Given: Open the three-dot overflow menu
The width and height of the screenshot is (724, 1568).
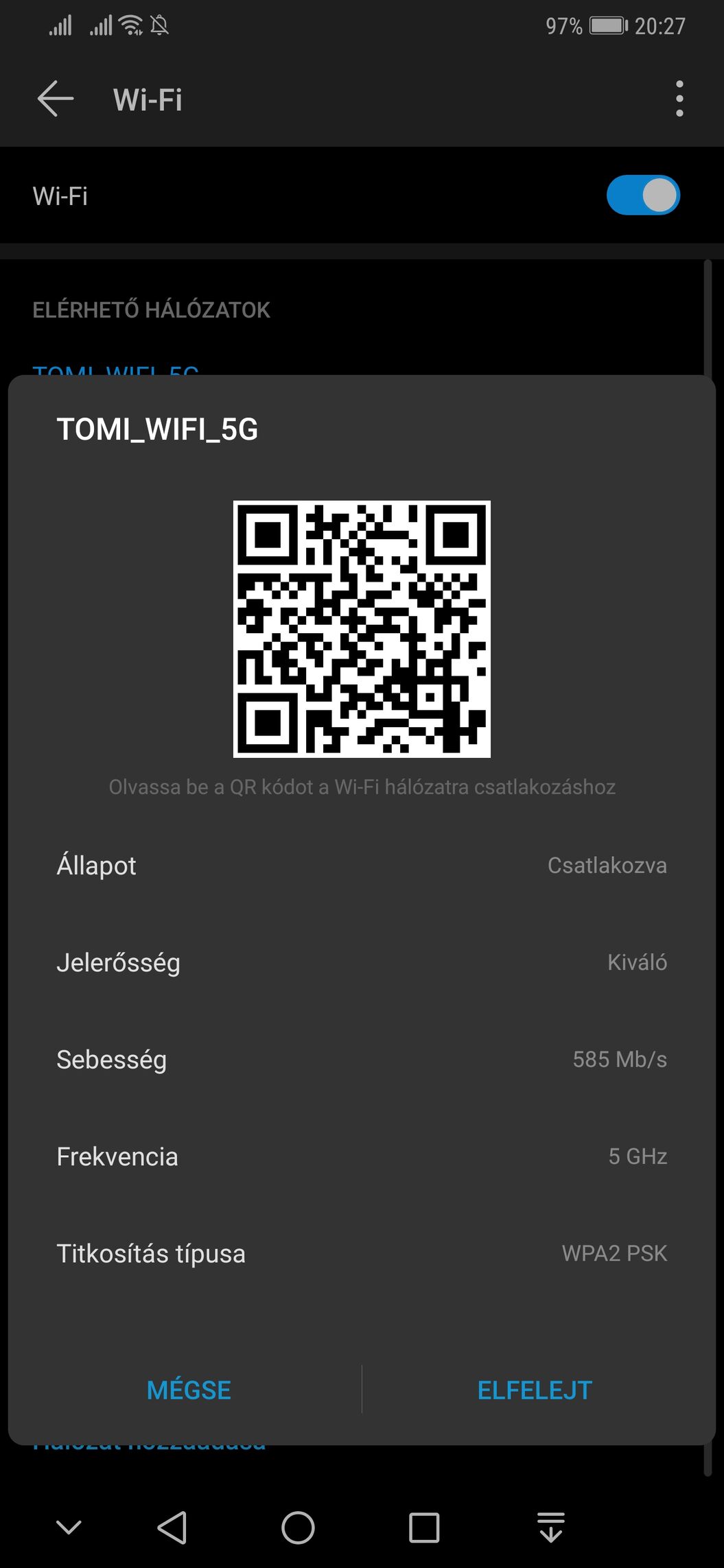Looking at the screenshot, I should tap(679, 99).
